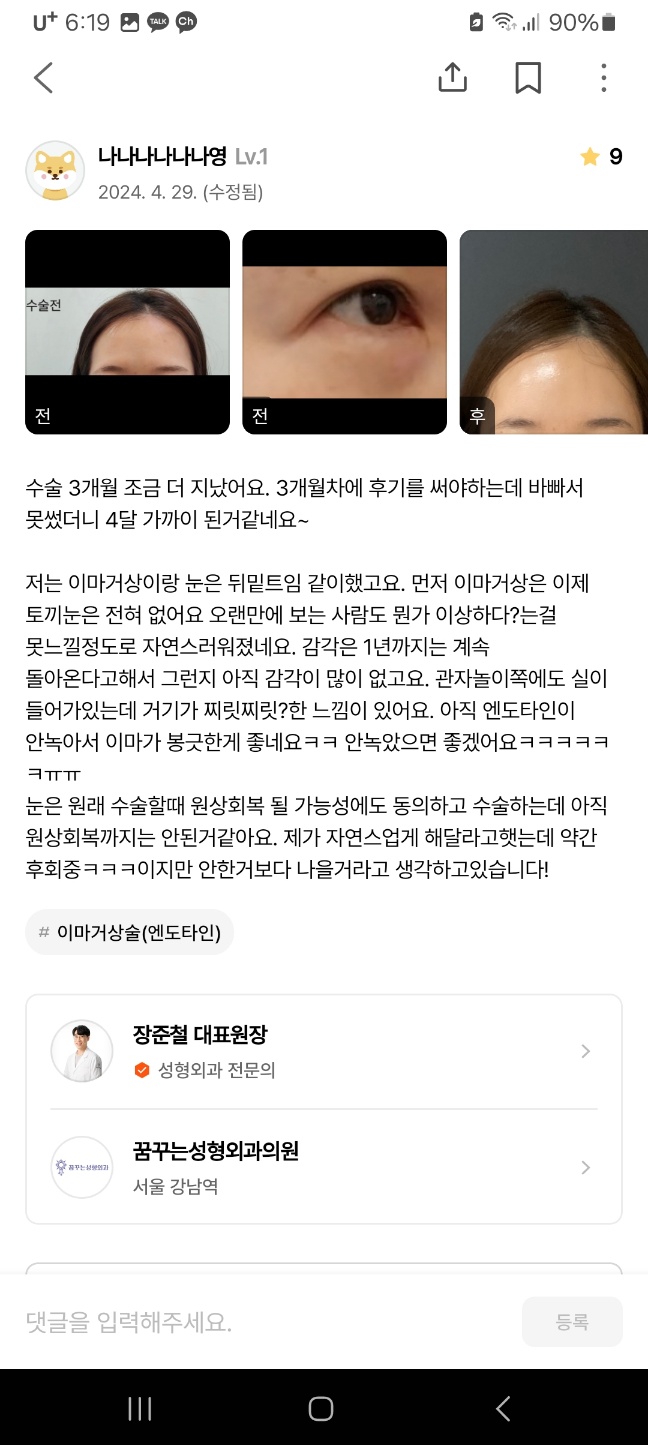Go to the system home screen
The image size is (648, 1445).
click(x=321, y=1409)
